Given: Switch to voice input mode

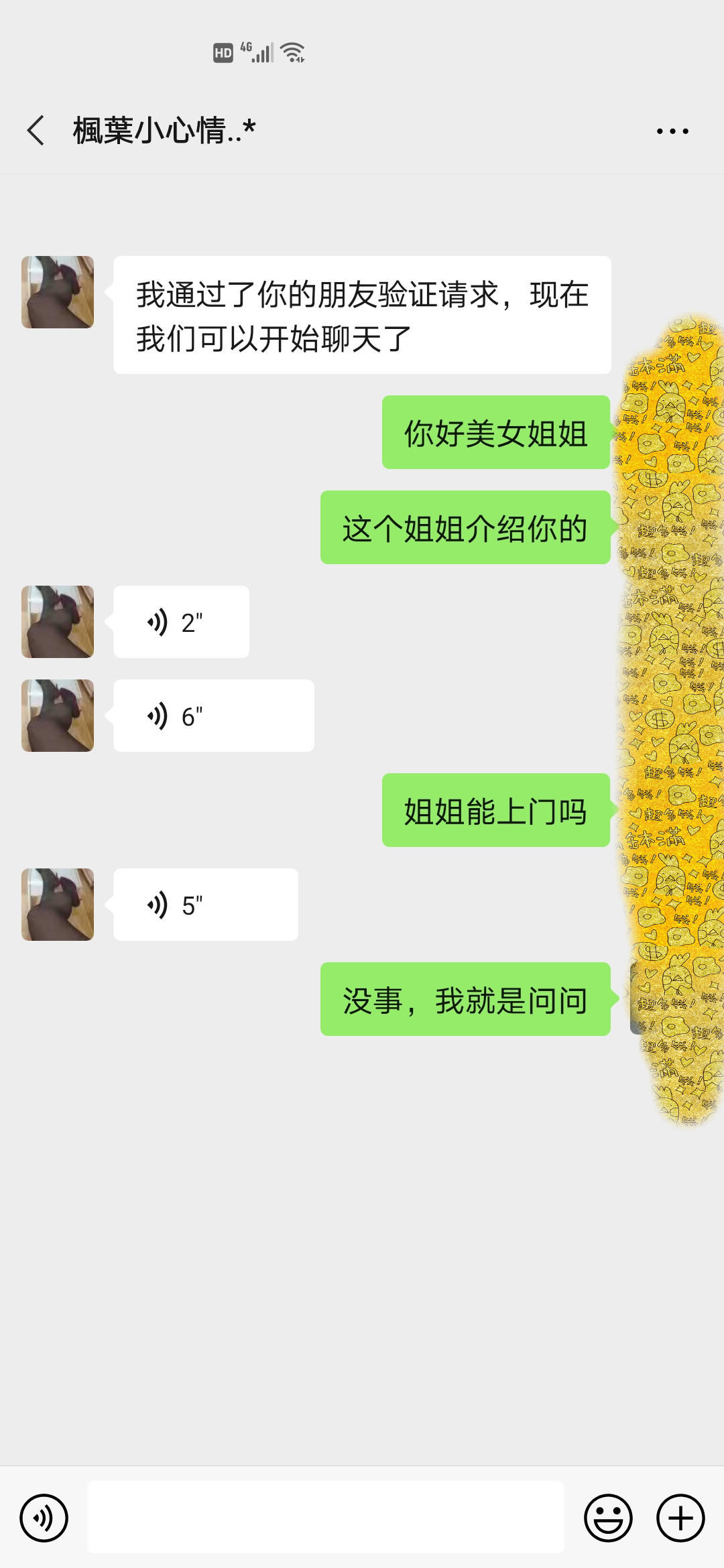Looking at the screenshot, I should click(44, 1517).
